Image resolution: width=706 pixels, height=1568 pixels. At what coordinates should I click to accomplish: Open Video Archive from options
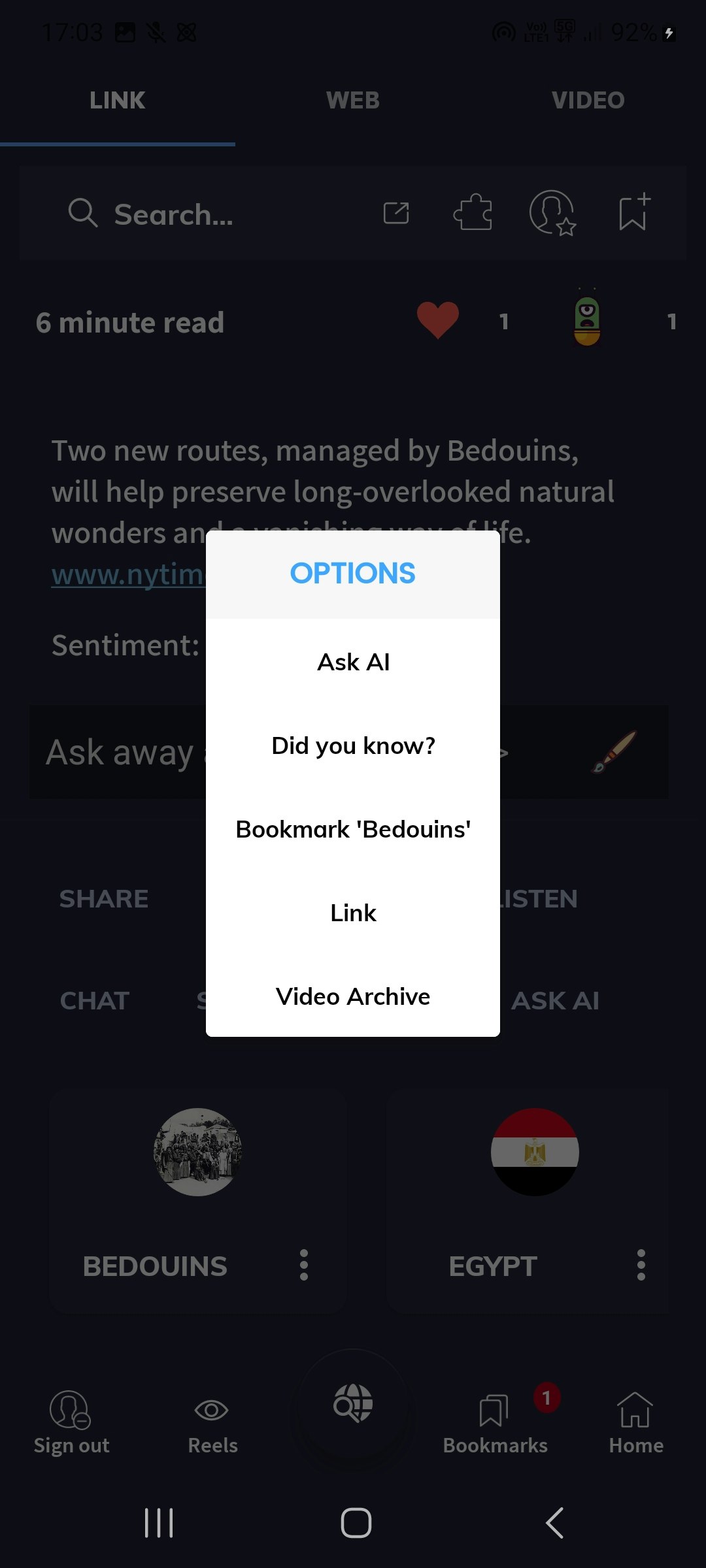[x=353, y=996]
